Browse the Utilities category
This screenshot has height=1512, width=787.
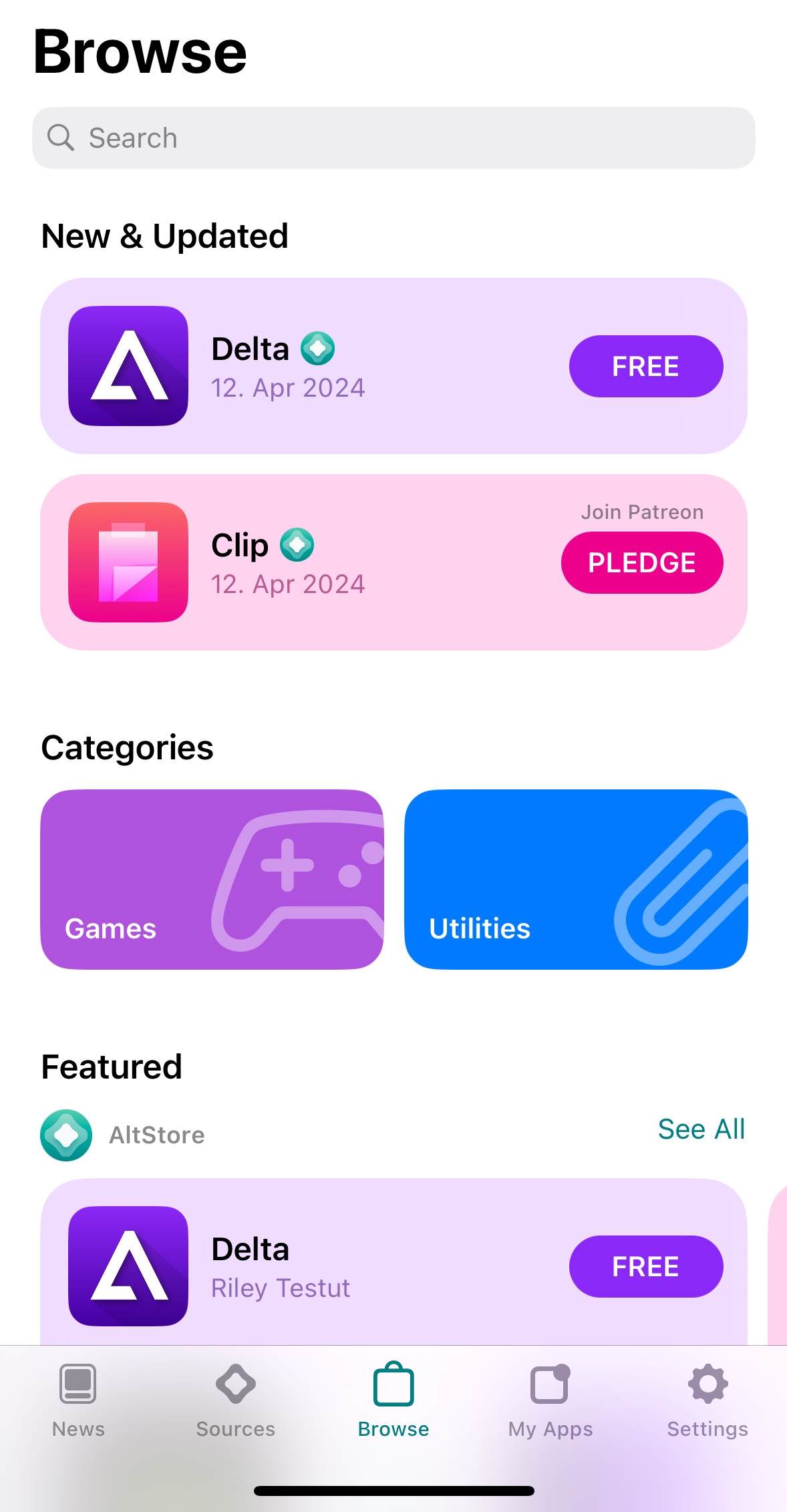point(576,879)
